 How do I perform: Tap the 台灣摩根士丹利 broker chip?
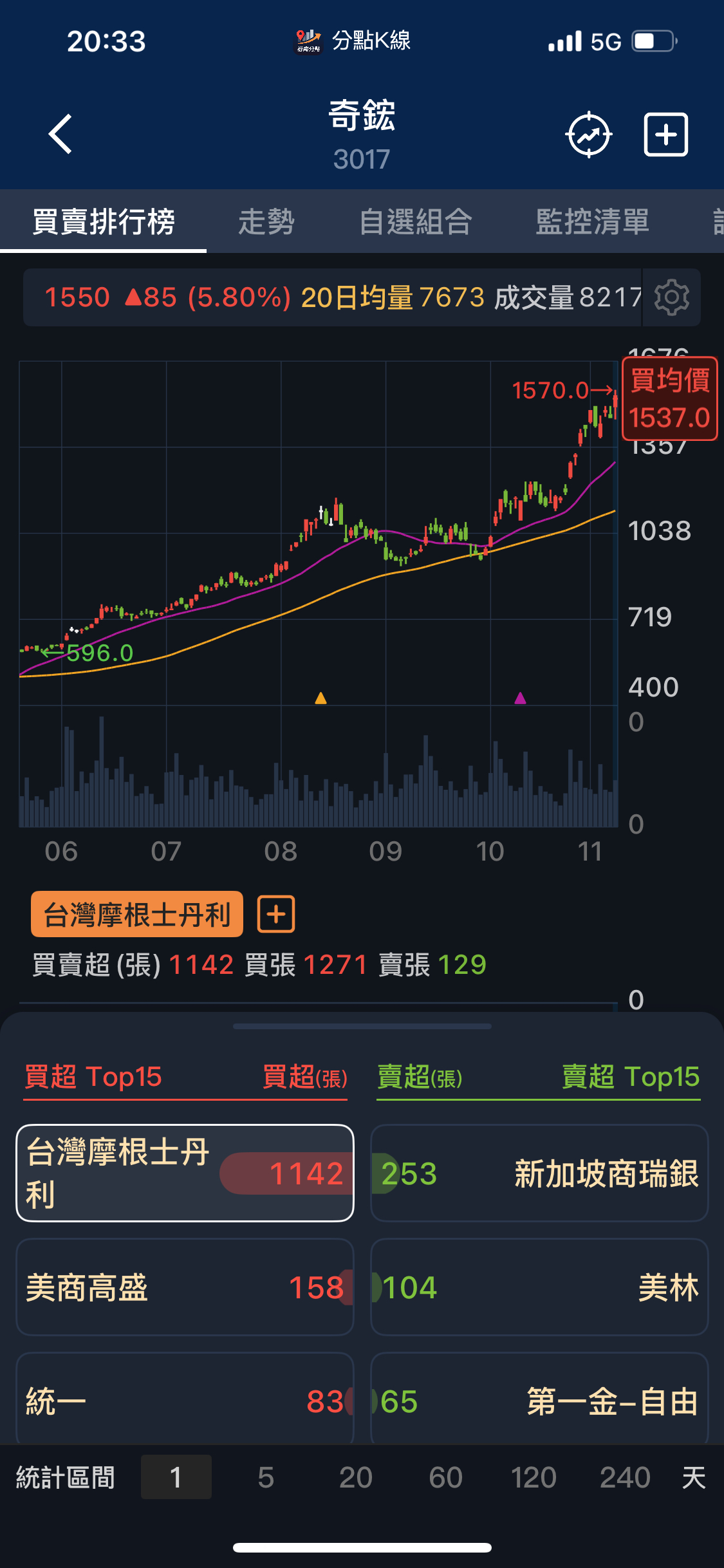[137, 914]
